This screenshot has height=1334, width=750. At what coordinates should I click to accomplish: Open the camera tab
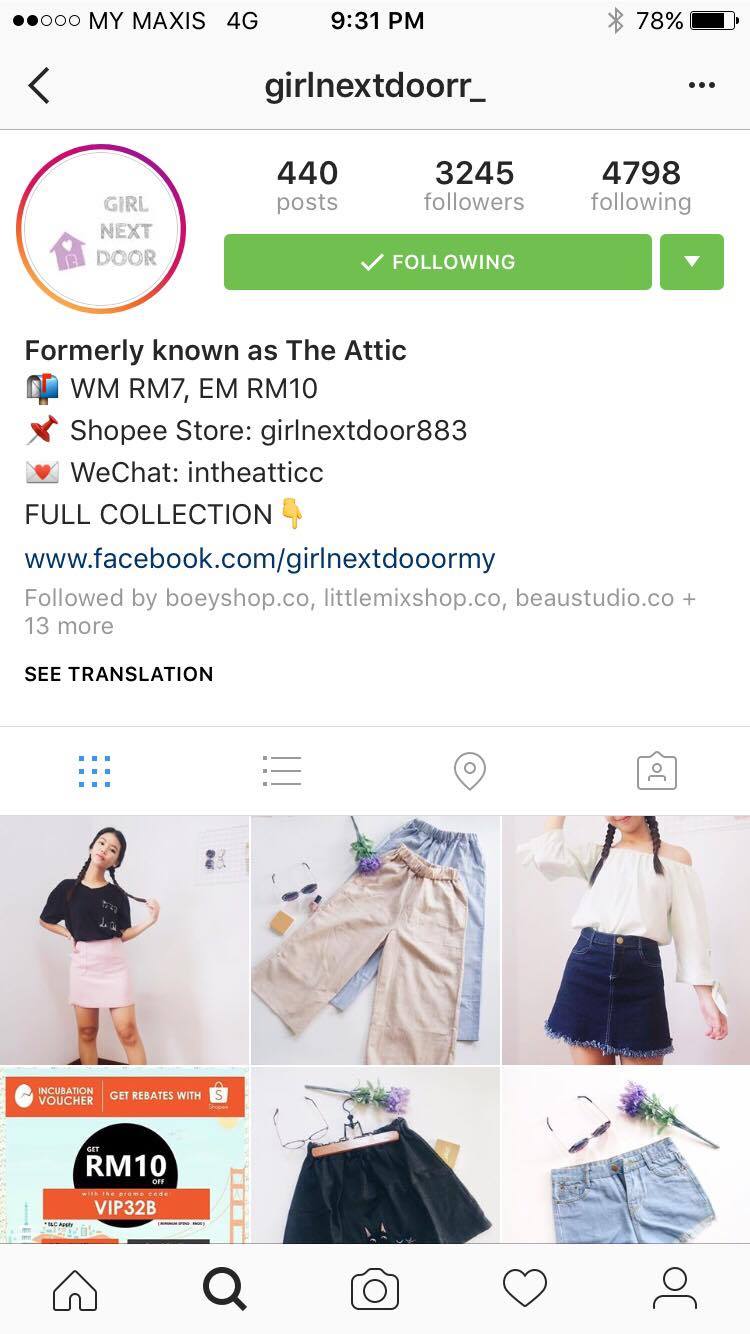point(375,1289)
